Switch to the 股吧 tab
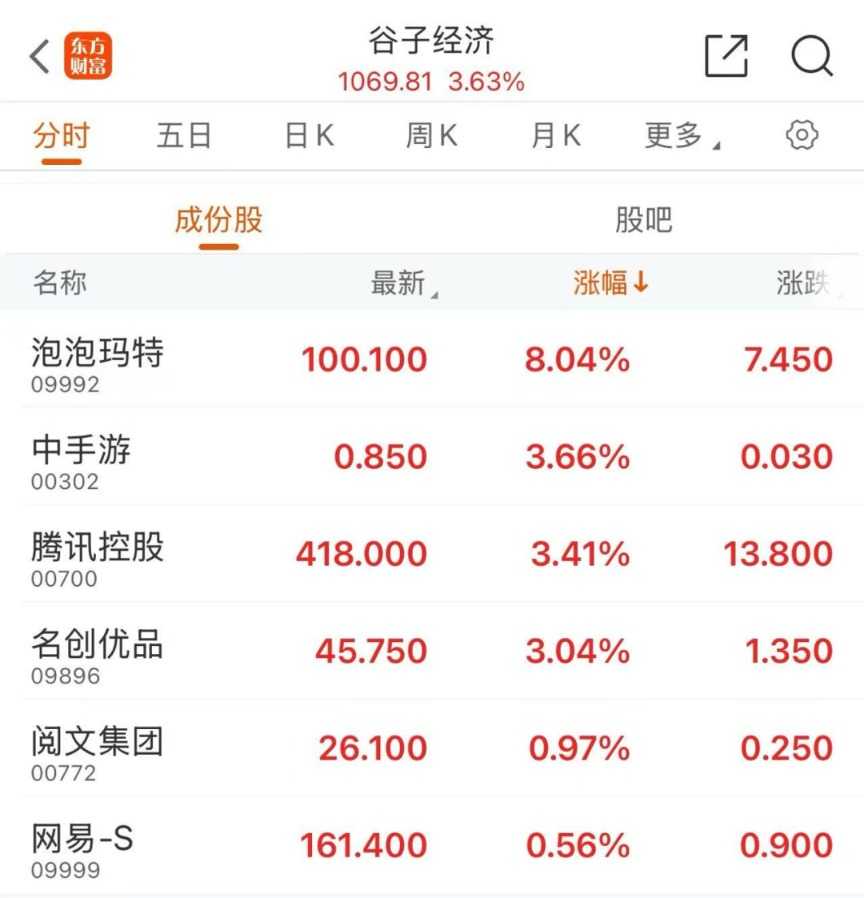This screenshot has height=898, width=864. 643,220
